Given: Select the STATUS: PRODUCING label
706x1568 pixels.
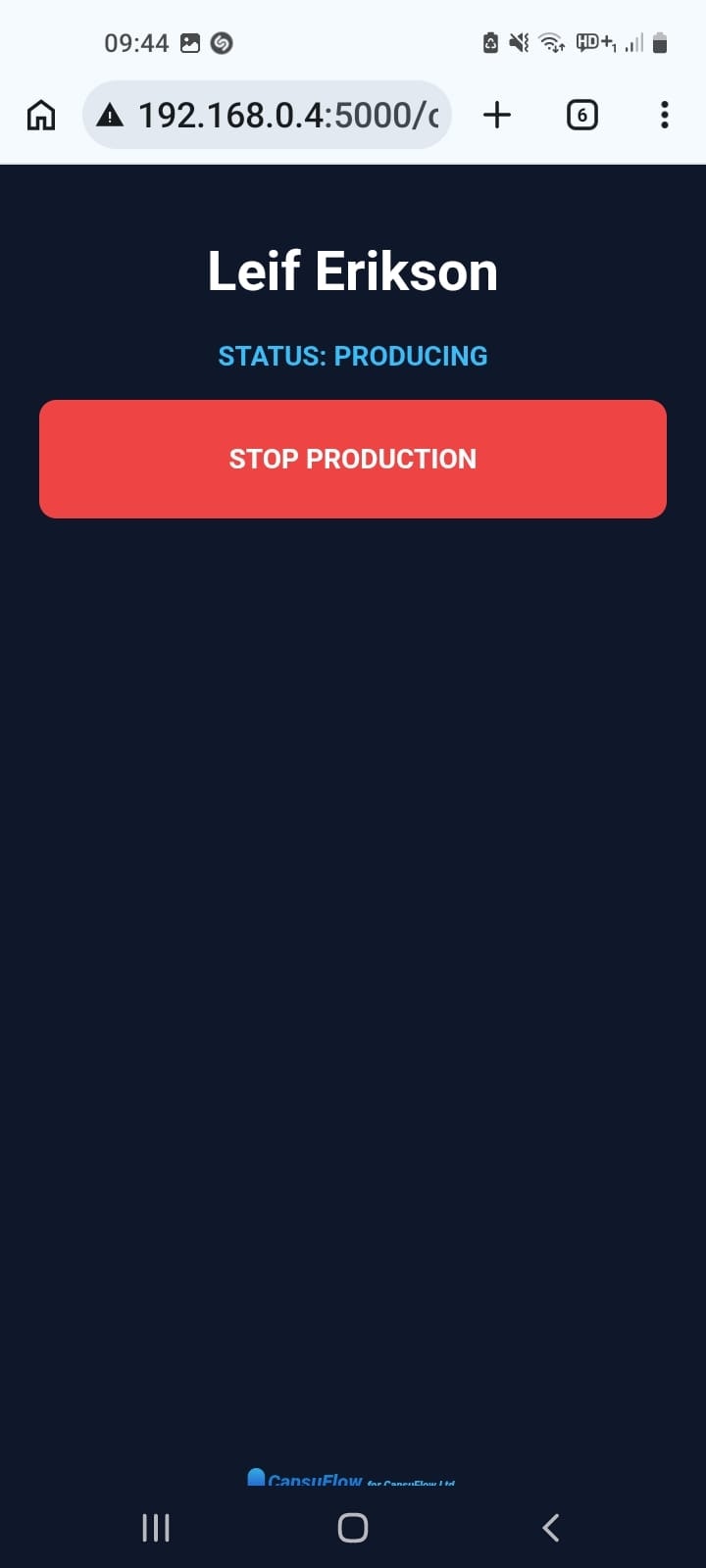Looking at the screenshot, I should coord(352,356).
